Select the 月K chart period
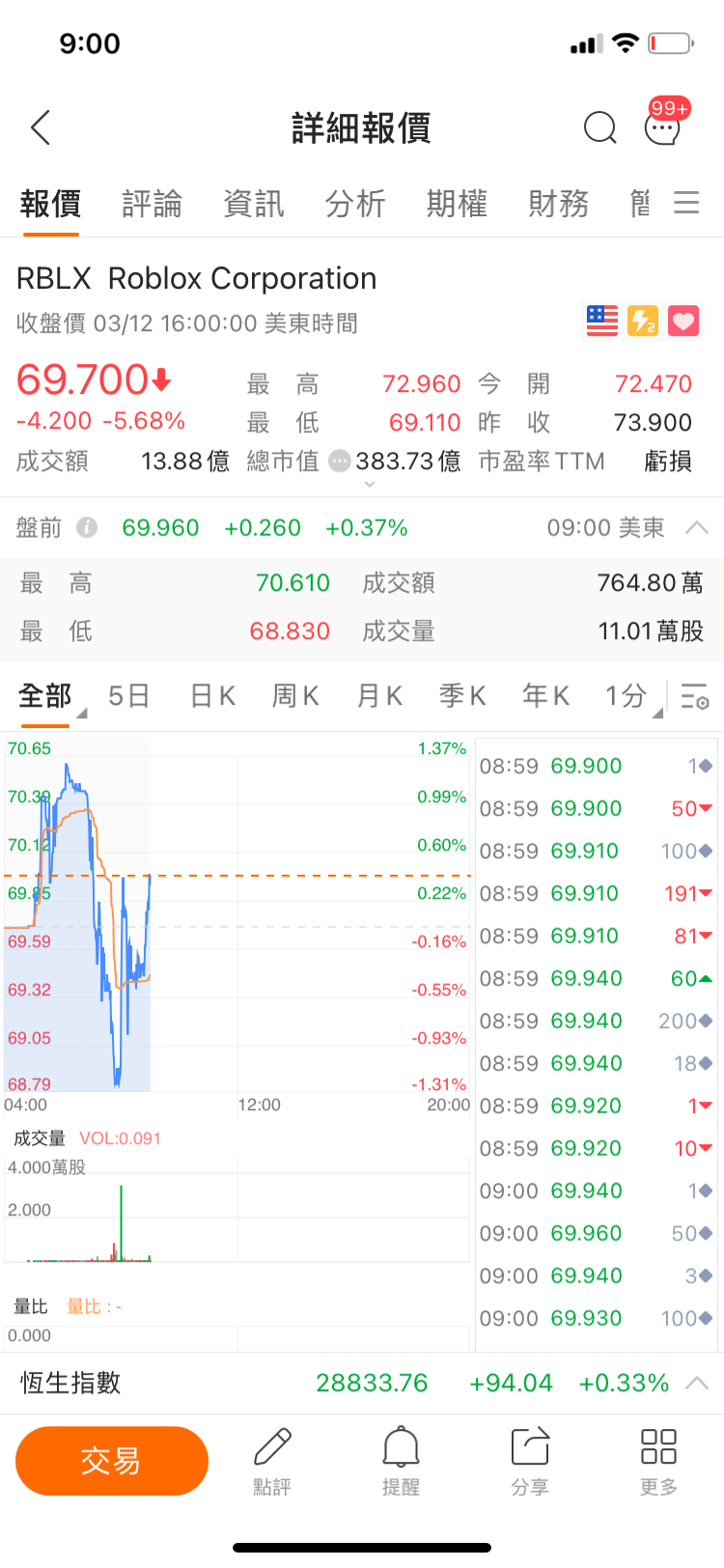Screen dimensions: 724x1568 click(379, 696)
